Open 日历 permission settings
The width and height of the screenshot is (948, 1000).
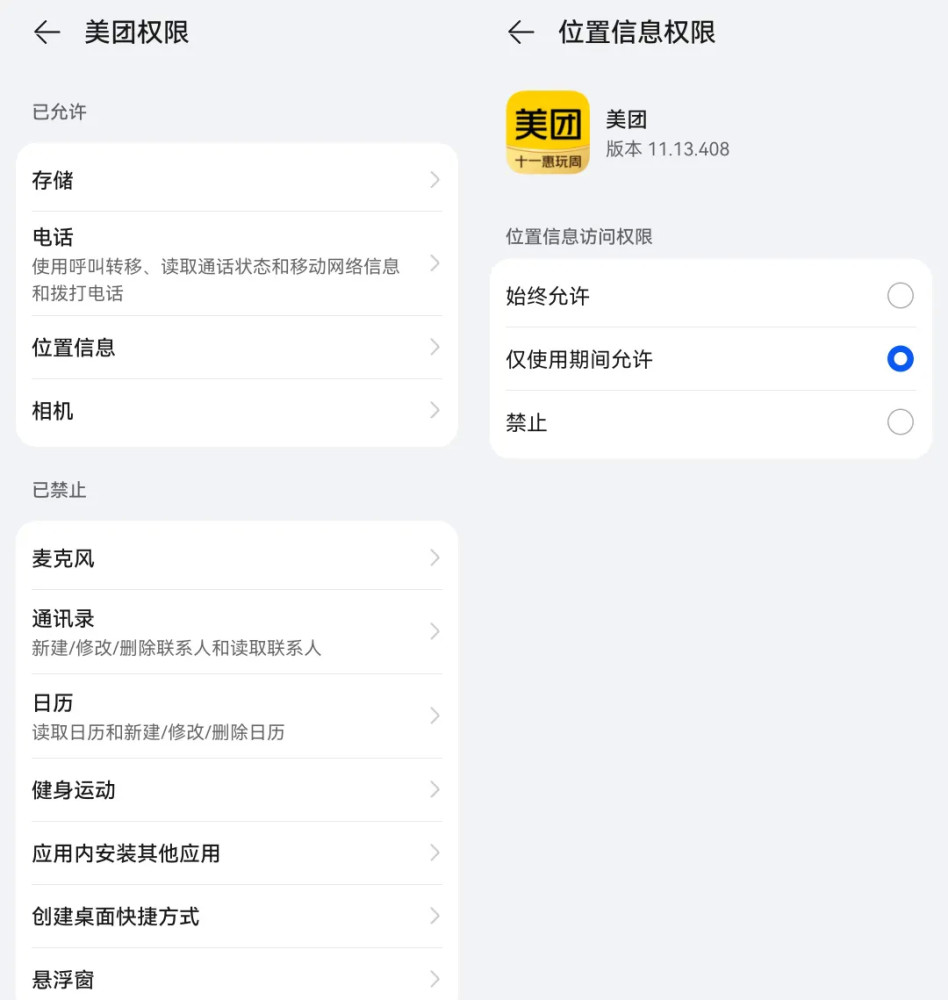point(236,716)
